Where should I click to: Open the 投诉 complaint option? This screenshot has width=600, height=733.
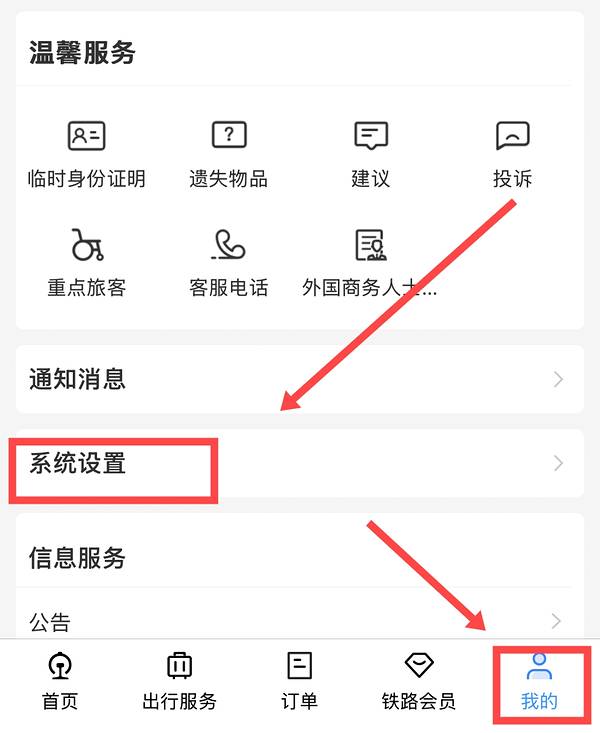[513, 154]
